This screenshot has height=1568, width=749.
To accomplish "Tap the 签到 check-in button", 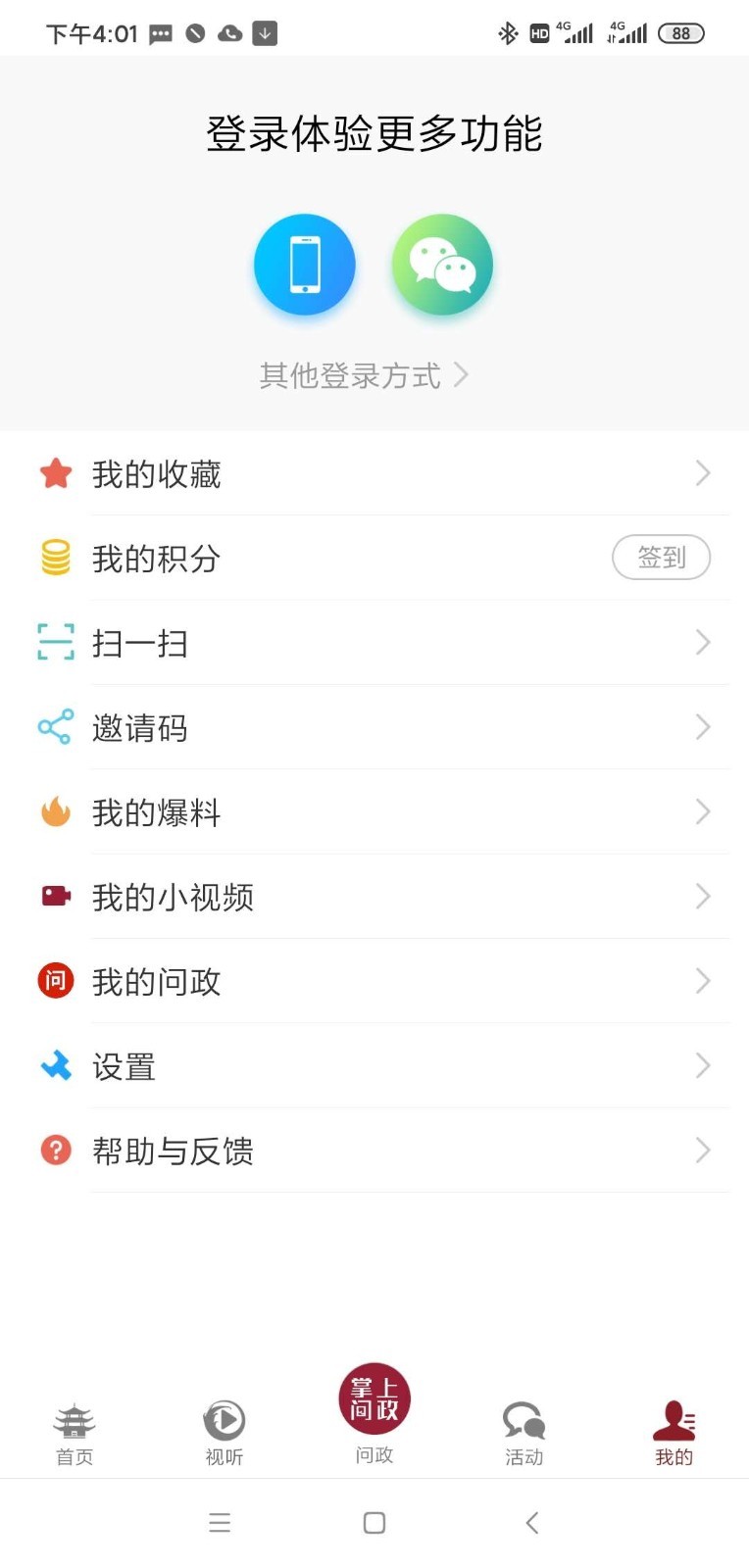I will tap(661, 558).
